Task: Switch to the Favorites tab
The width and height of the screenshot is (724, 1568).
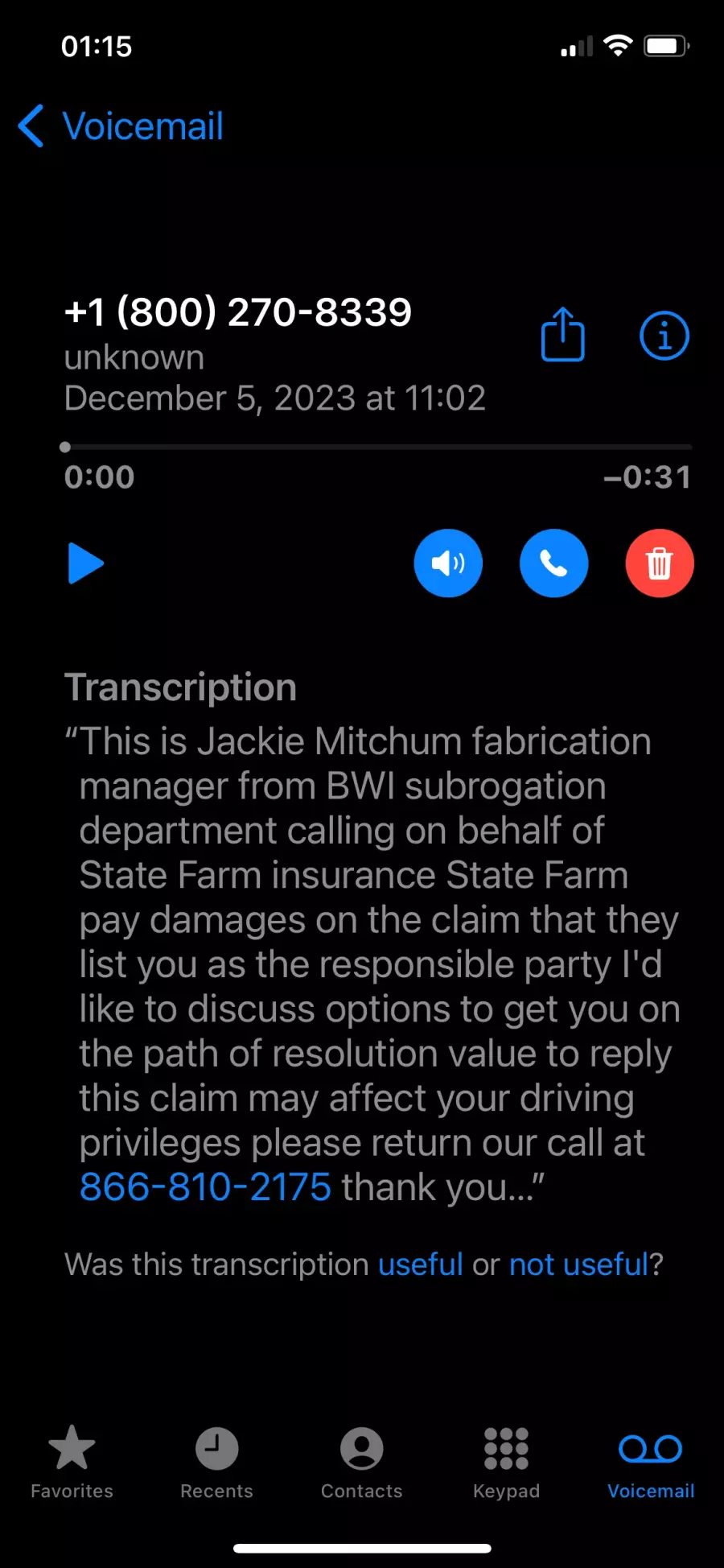Action: pyautogui.click(x=72, y=1463)
